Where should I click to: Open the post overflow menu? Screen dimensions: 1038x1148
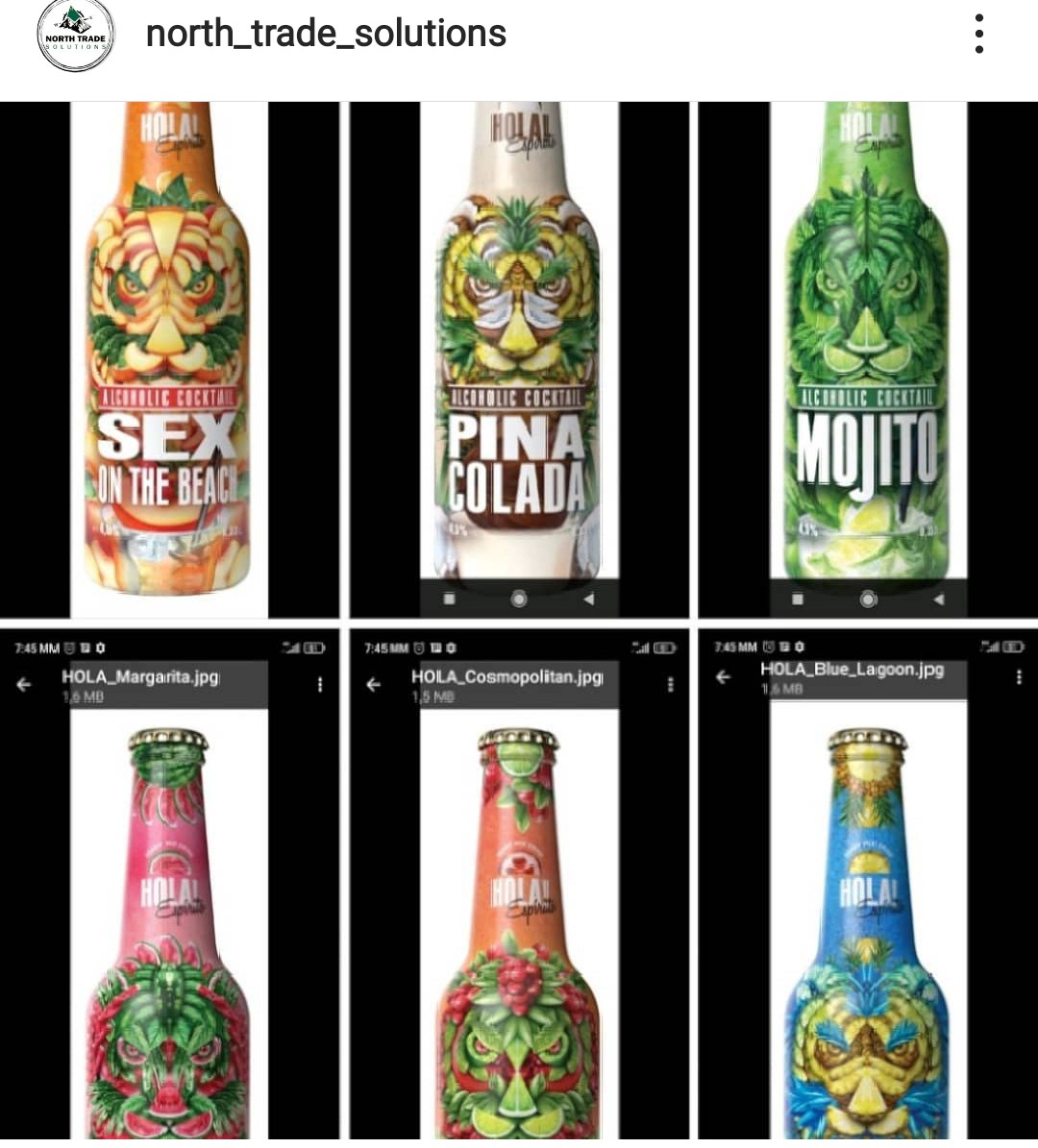(x=978, y=34)
